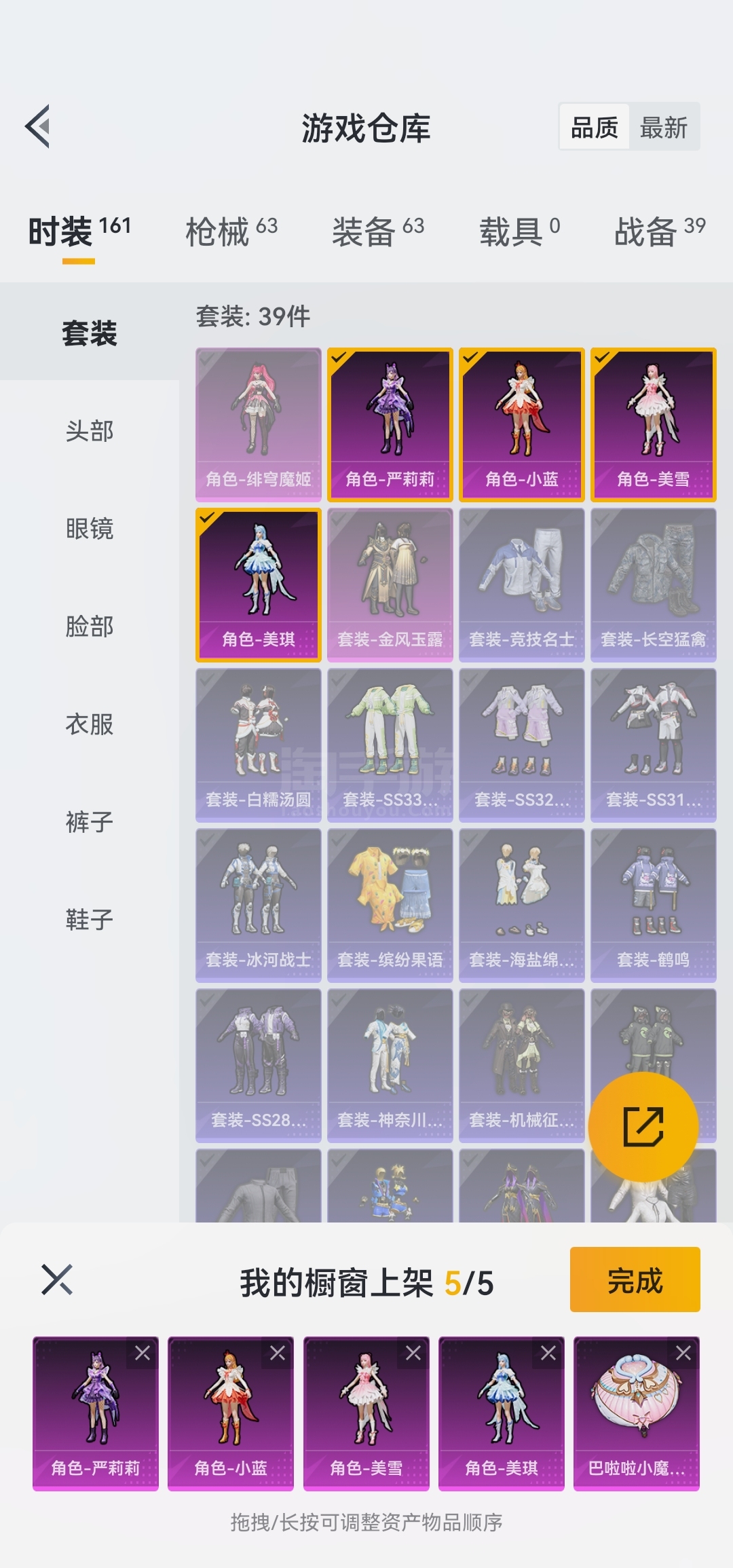Sort items by 最新
The width and height of the screenshot is (733, 1568).
coord(664,127)
